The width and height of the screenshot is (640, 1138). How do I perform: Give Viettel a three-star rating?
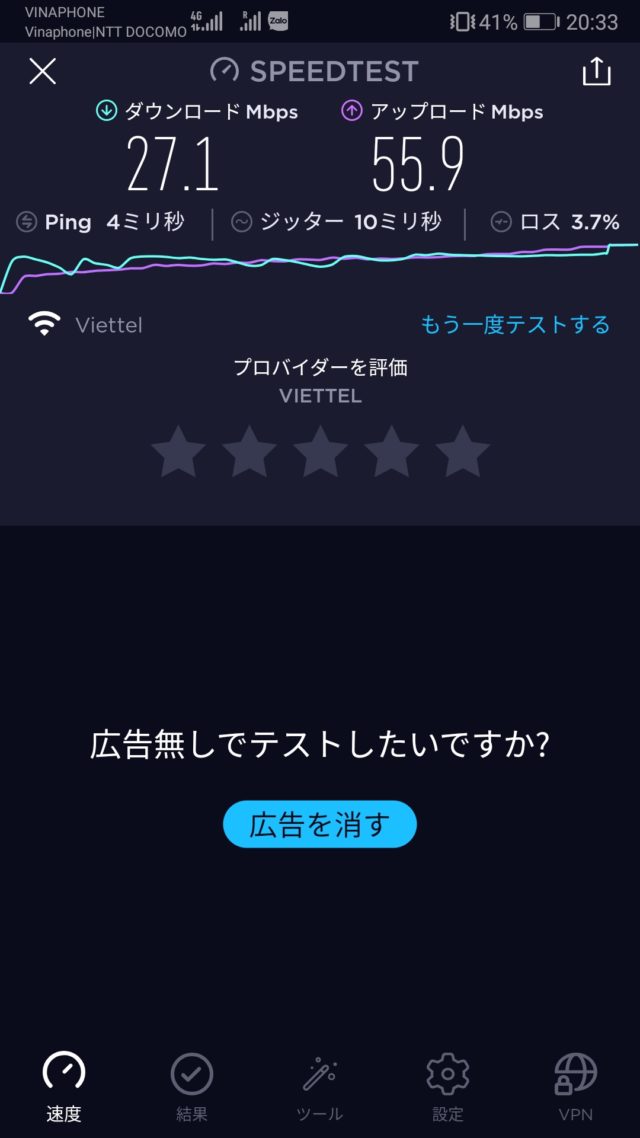click(320, 452)
